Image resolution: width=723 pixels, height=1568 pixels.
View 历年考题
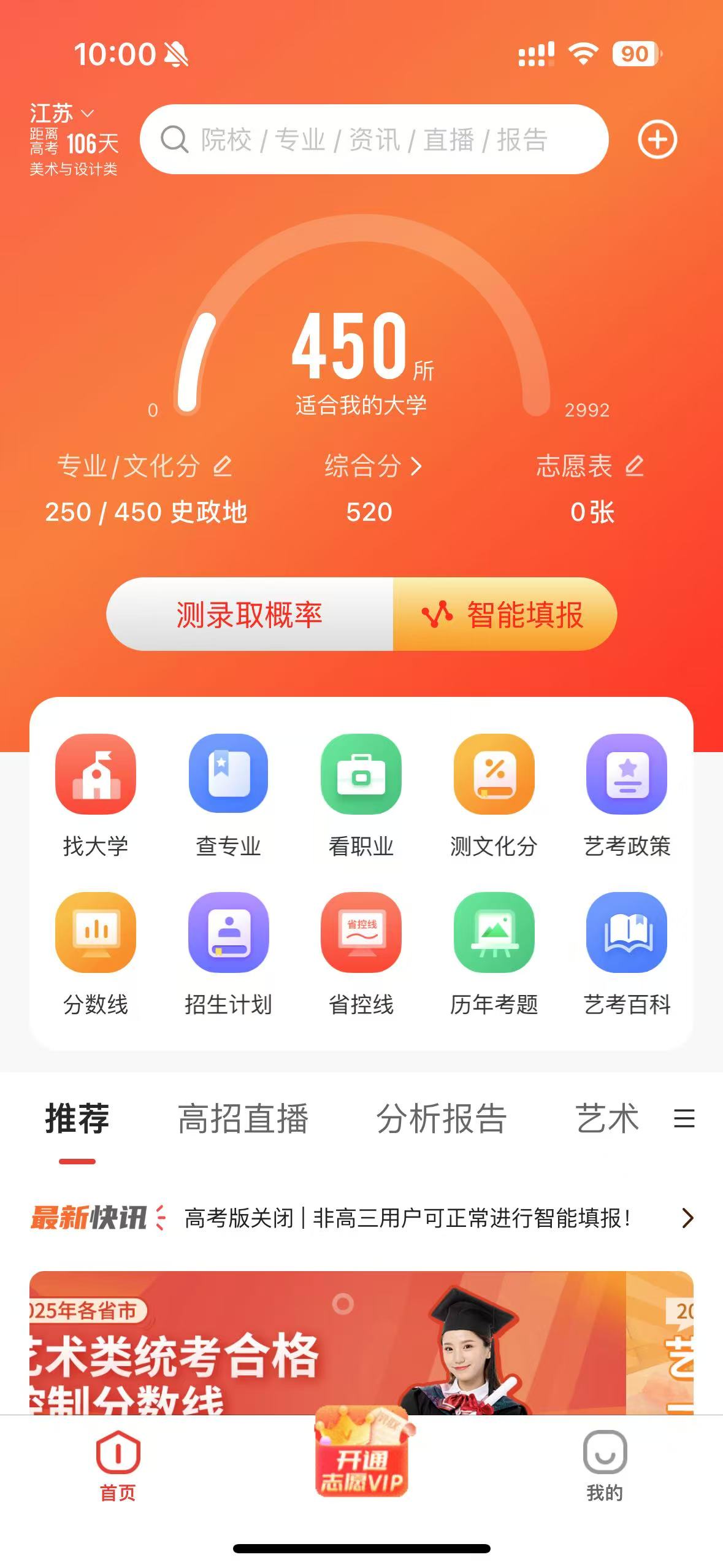click(494, 953)
